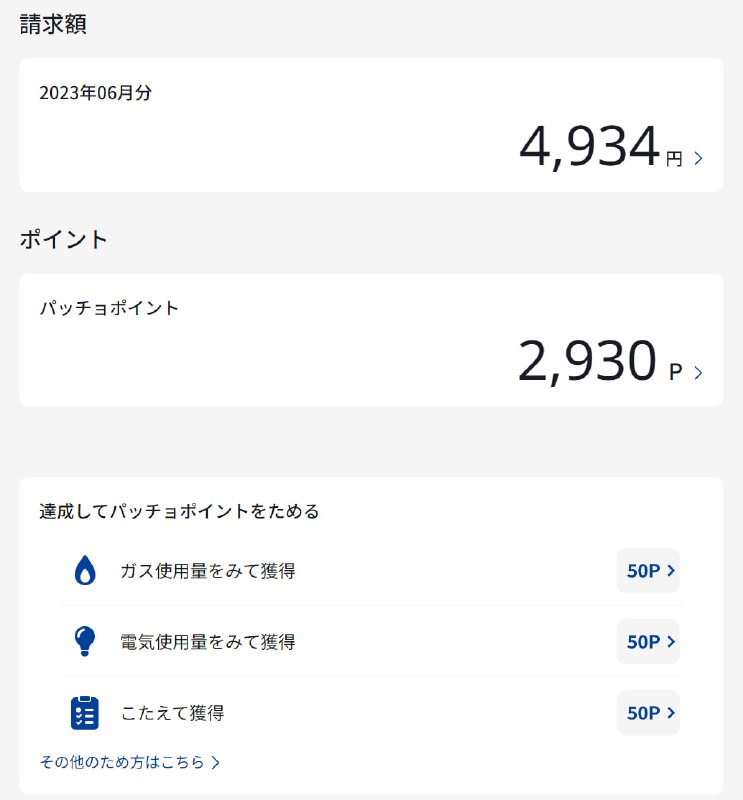Select the gas flame icon

[86, 570]
